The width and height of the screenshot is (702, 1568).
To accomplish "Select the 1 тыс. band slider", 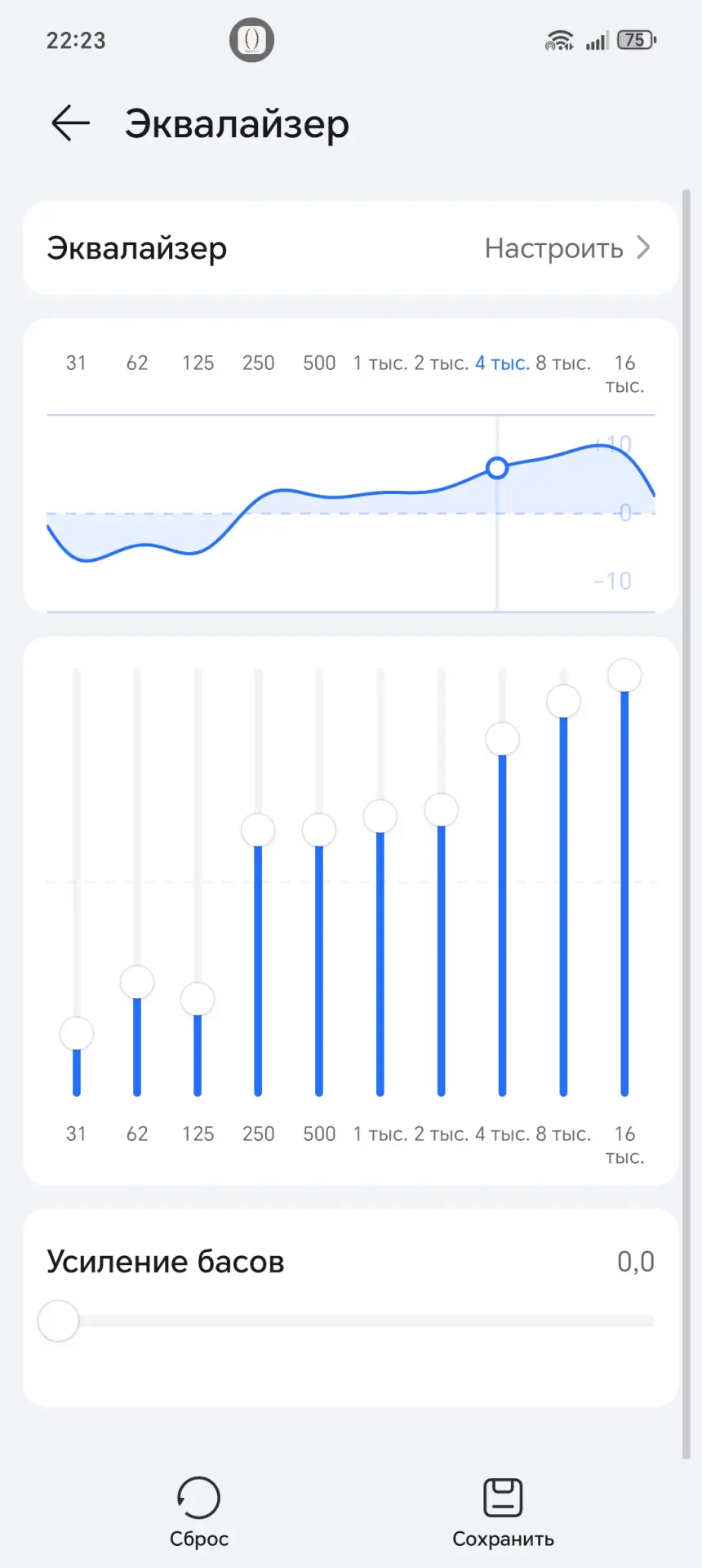I will (x=380, y=817).
